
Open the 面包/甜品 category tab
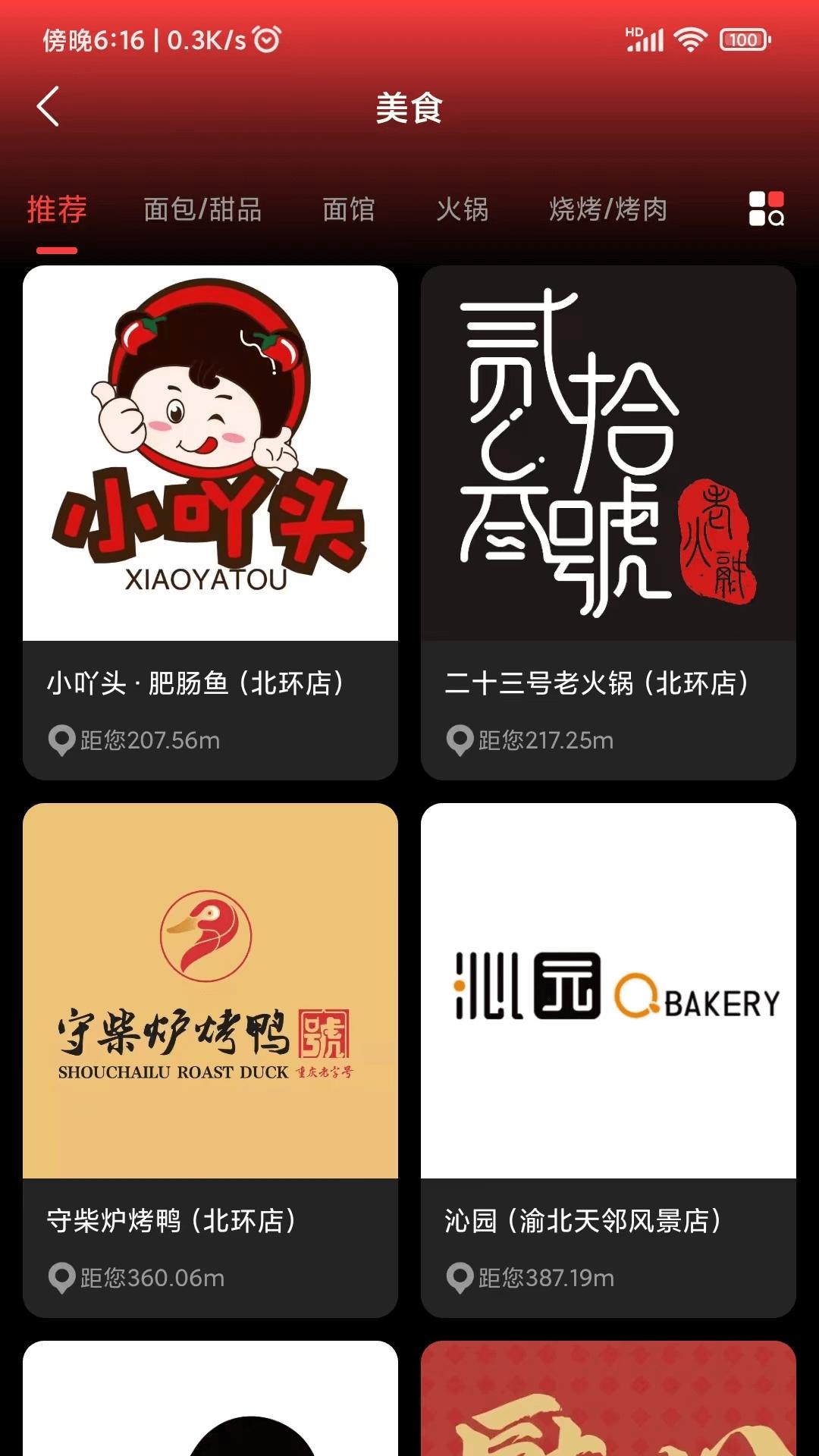[202, 210]
